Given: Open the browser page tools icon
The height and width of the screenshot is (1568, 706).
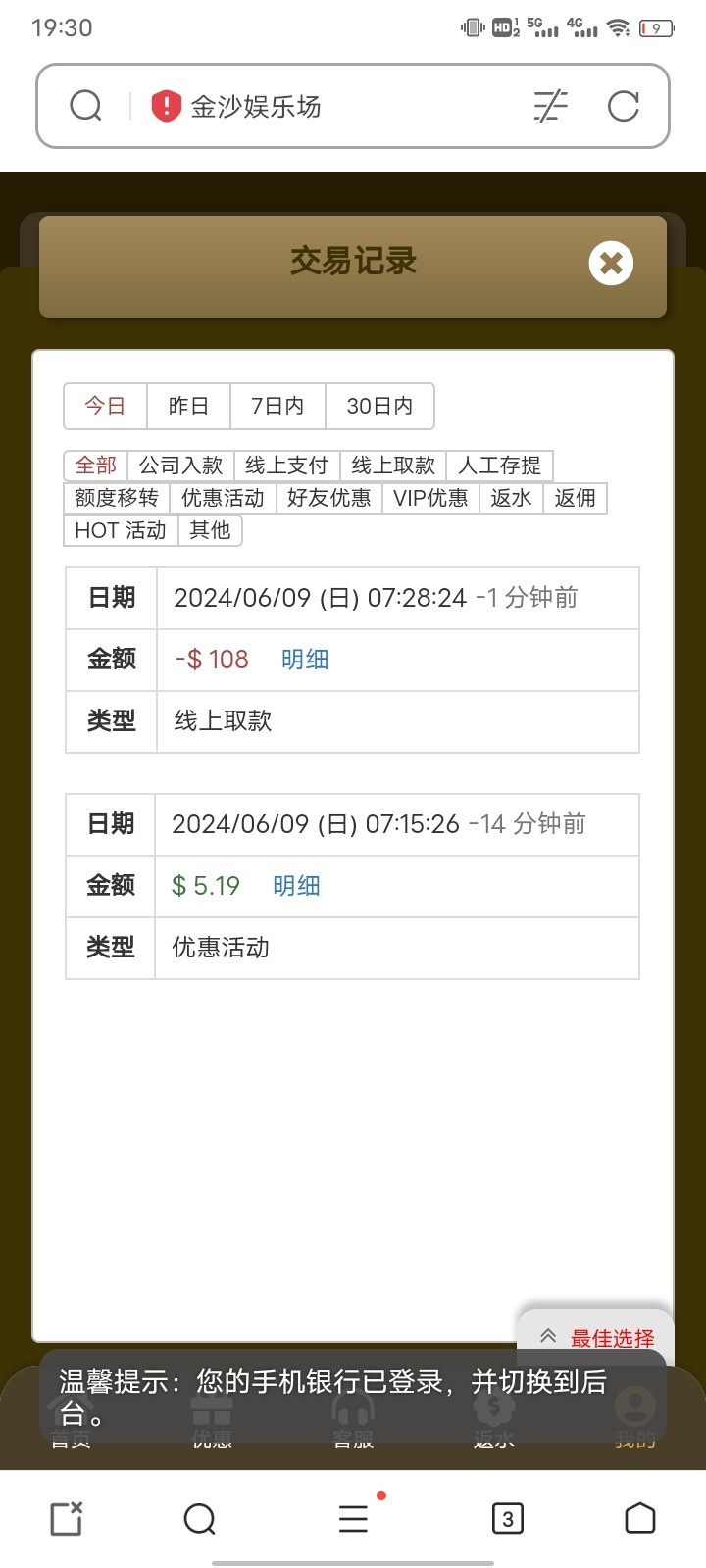Looking at the screenshot, I should pos(550,106).
